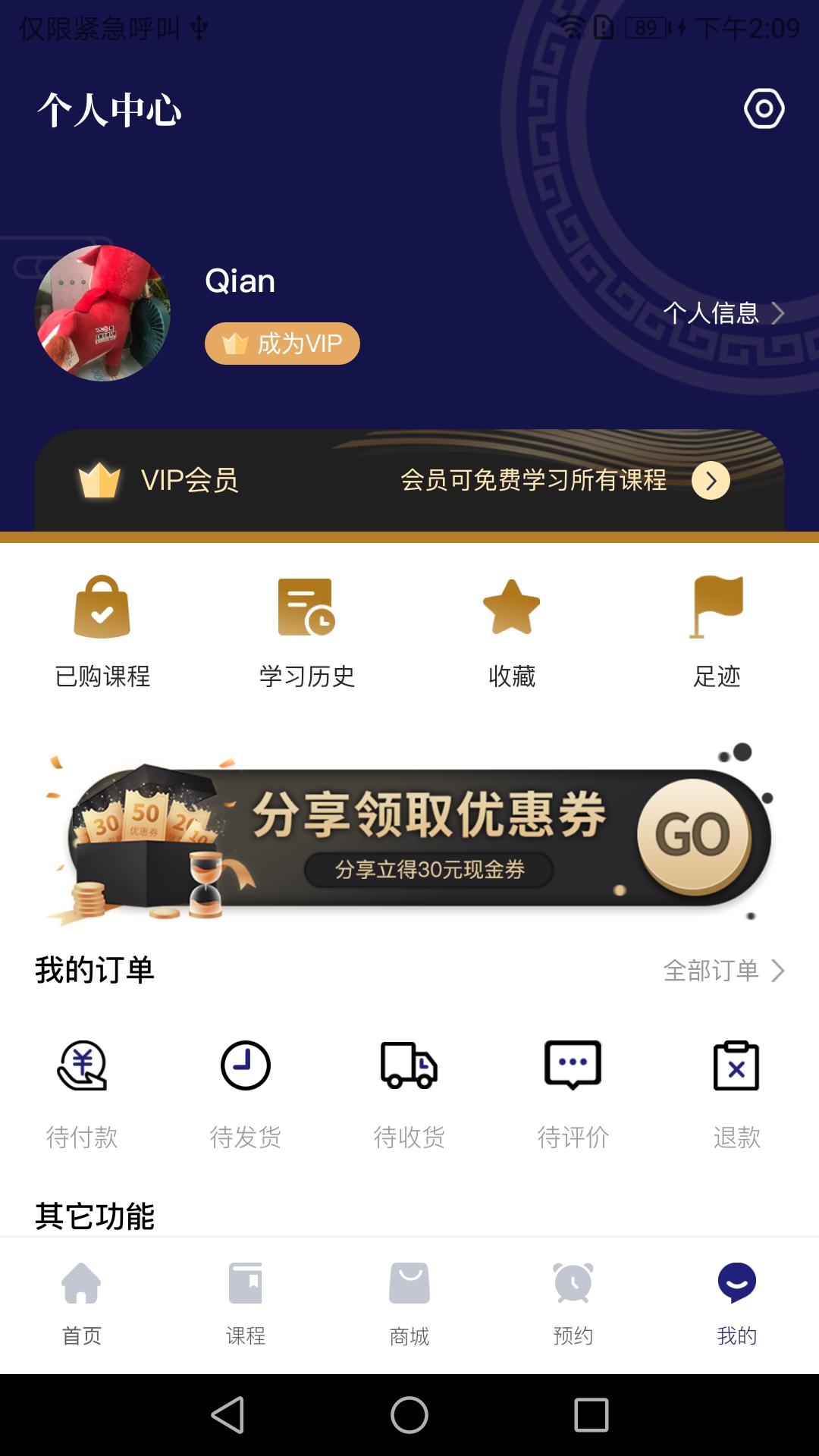This screenshot has width=819, height=1456.
Task: Tap the 分享领取优惠券 coupon banner
Action: pos(409,836)
